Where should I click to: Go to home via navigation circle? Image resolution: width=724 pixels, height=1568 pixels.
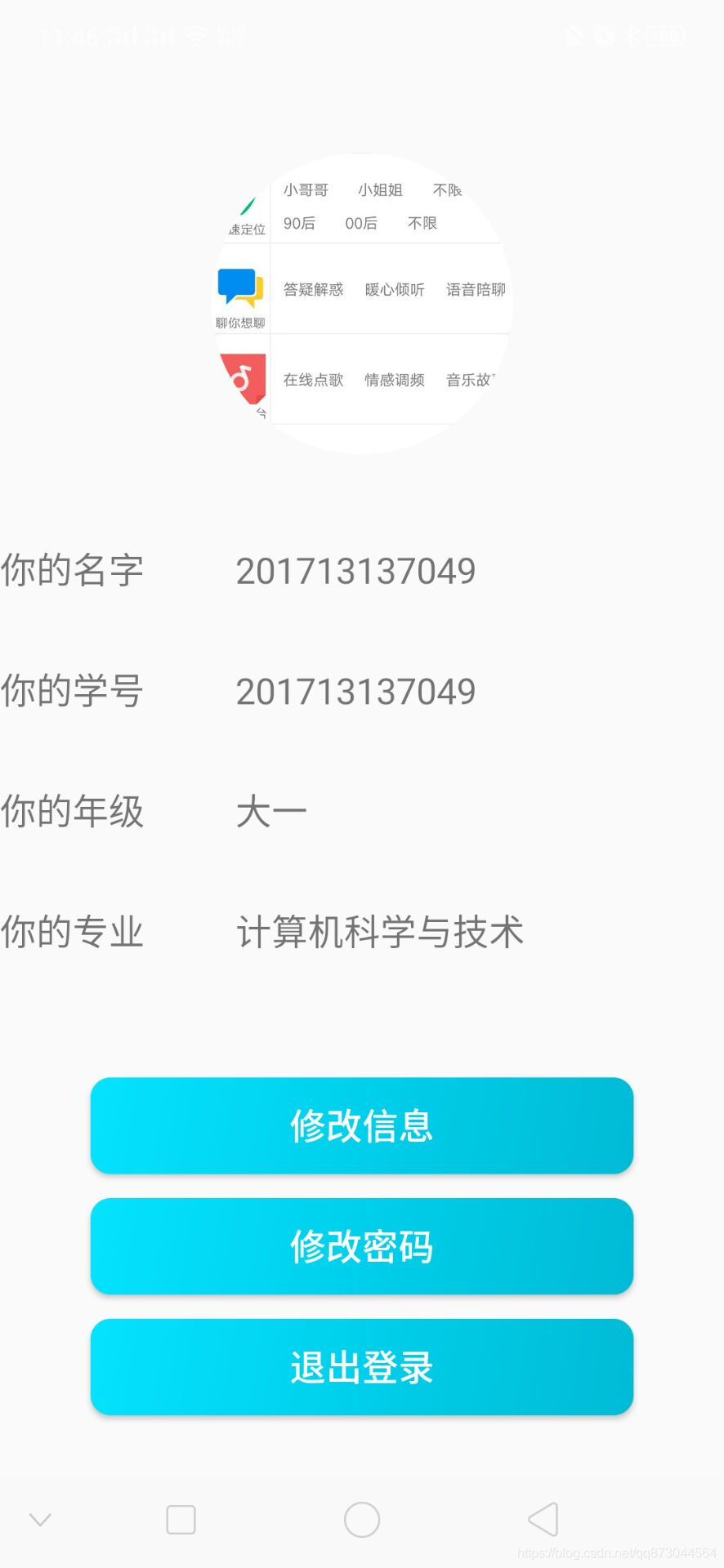click(362, 1520)
